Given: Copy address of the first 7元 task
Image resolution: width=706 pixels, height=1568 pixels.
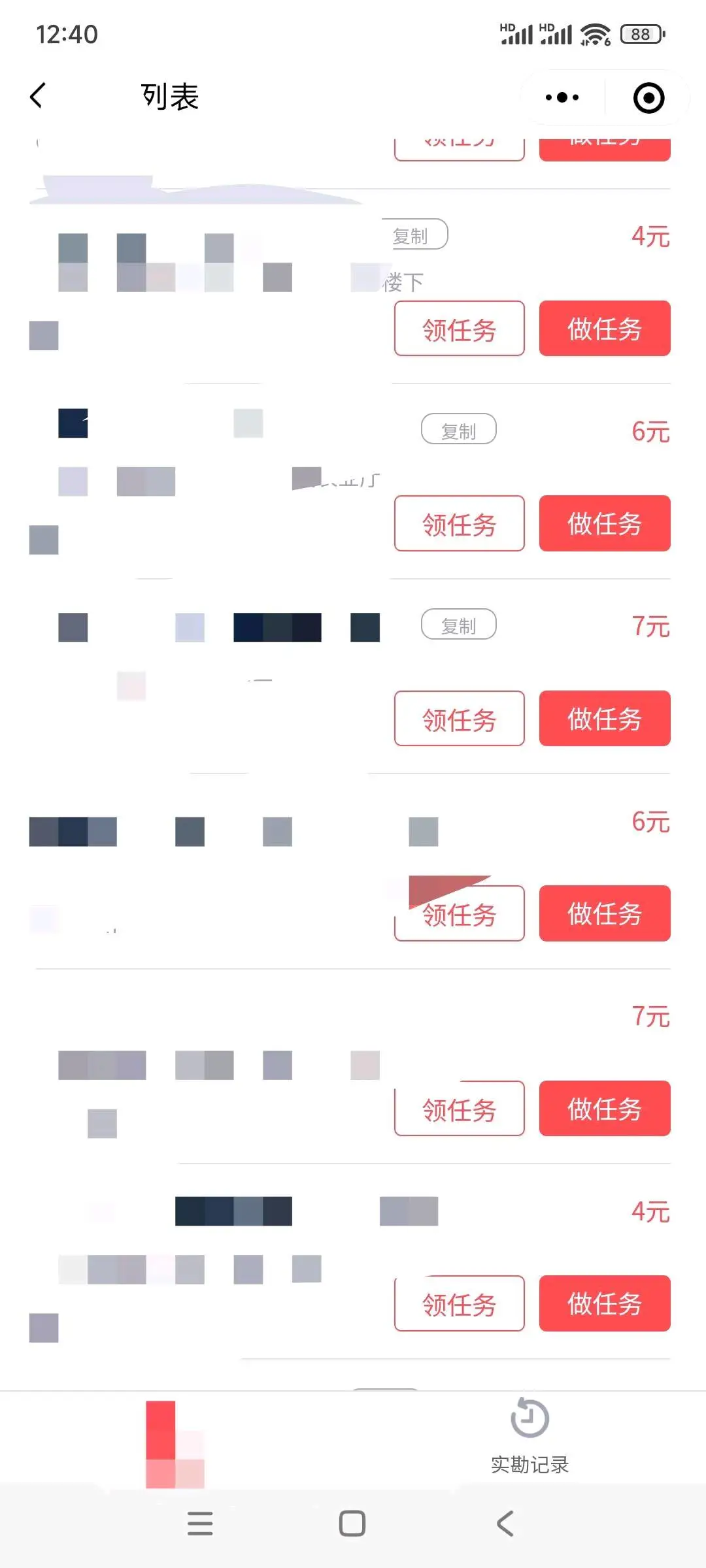Looking at the screenshot, I should [x=458, y=625].
